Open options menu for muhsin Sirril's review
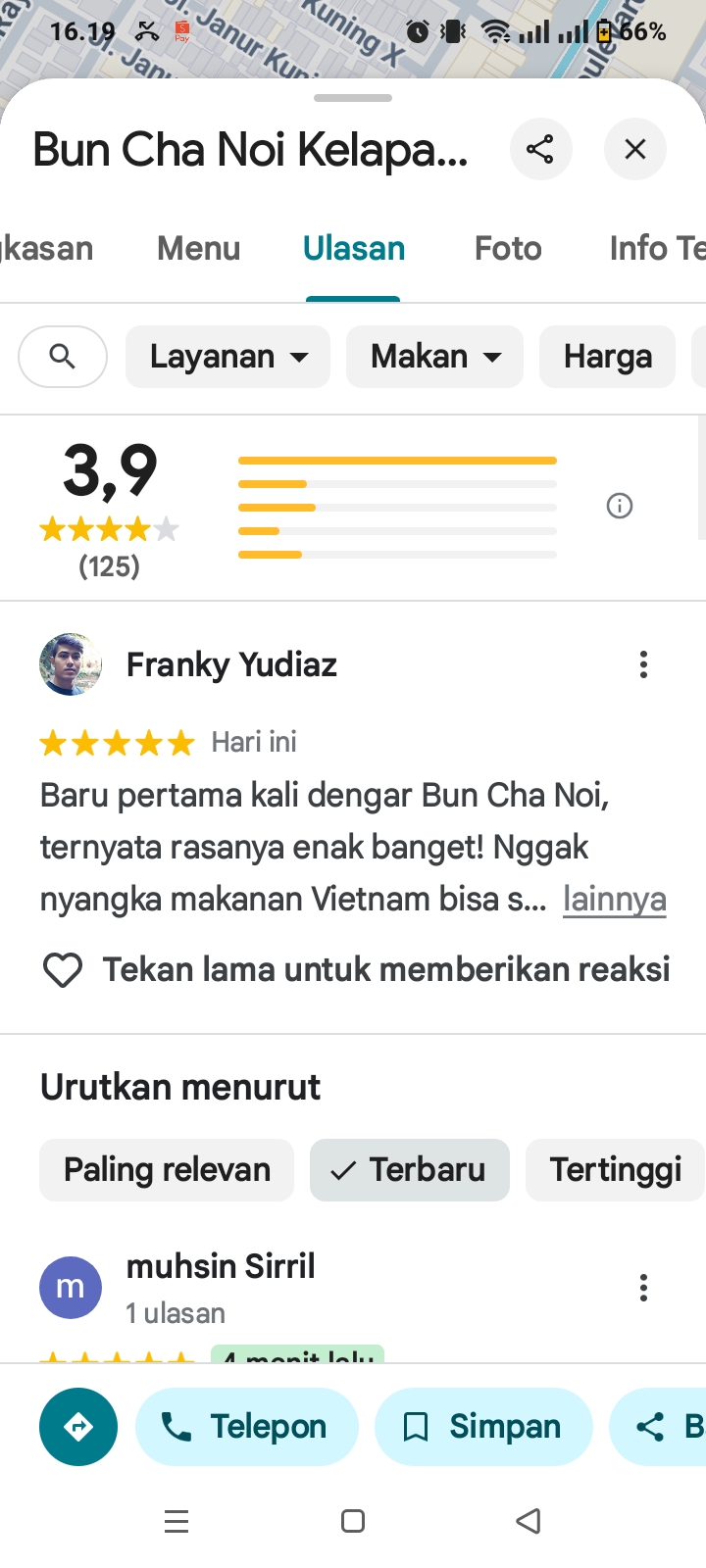Viewport: 706px width, 1568px height. coord(643,1288)
